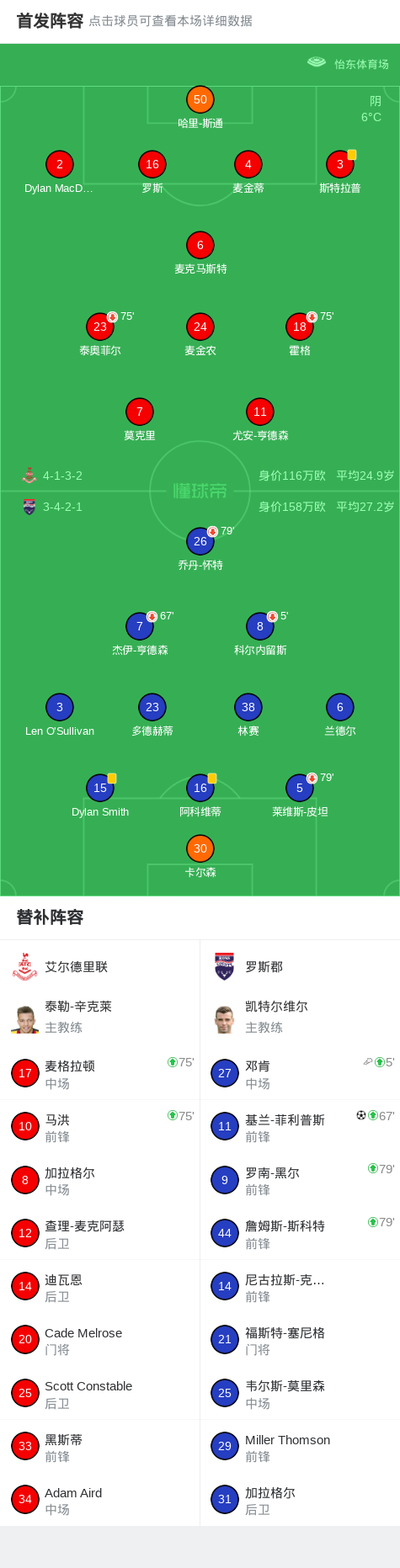Viewport: 400px width, 1568px height.
Task: Open 艾尔德里联 team page
Action: coord(99,967)
